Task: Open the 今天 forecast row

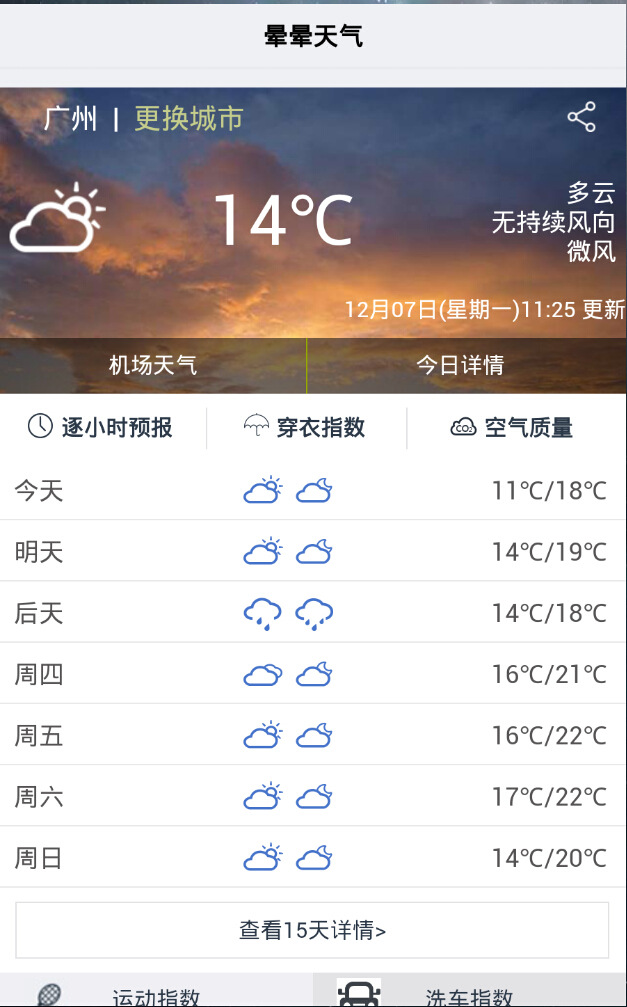Action: [x=313, y=490]
